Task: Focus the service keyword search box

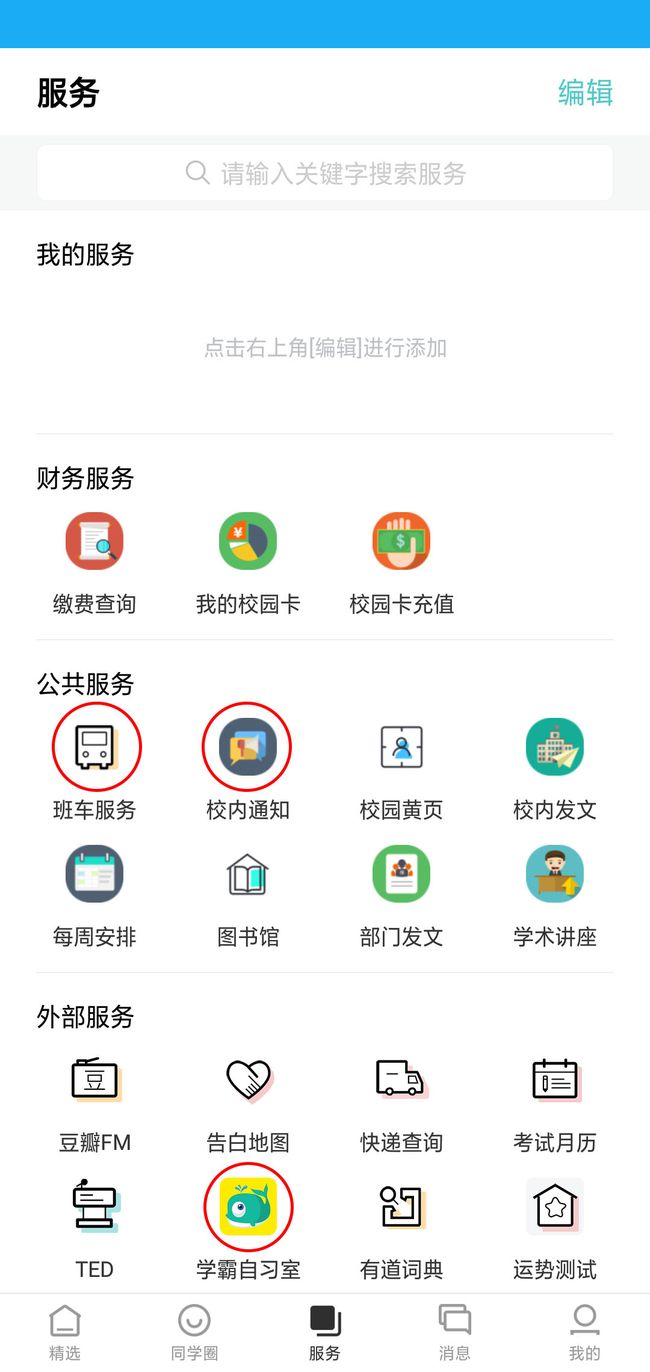Action: tap(325, 173)
